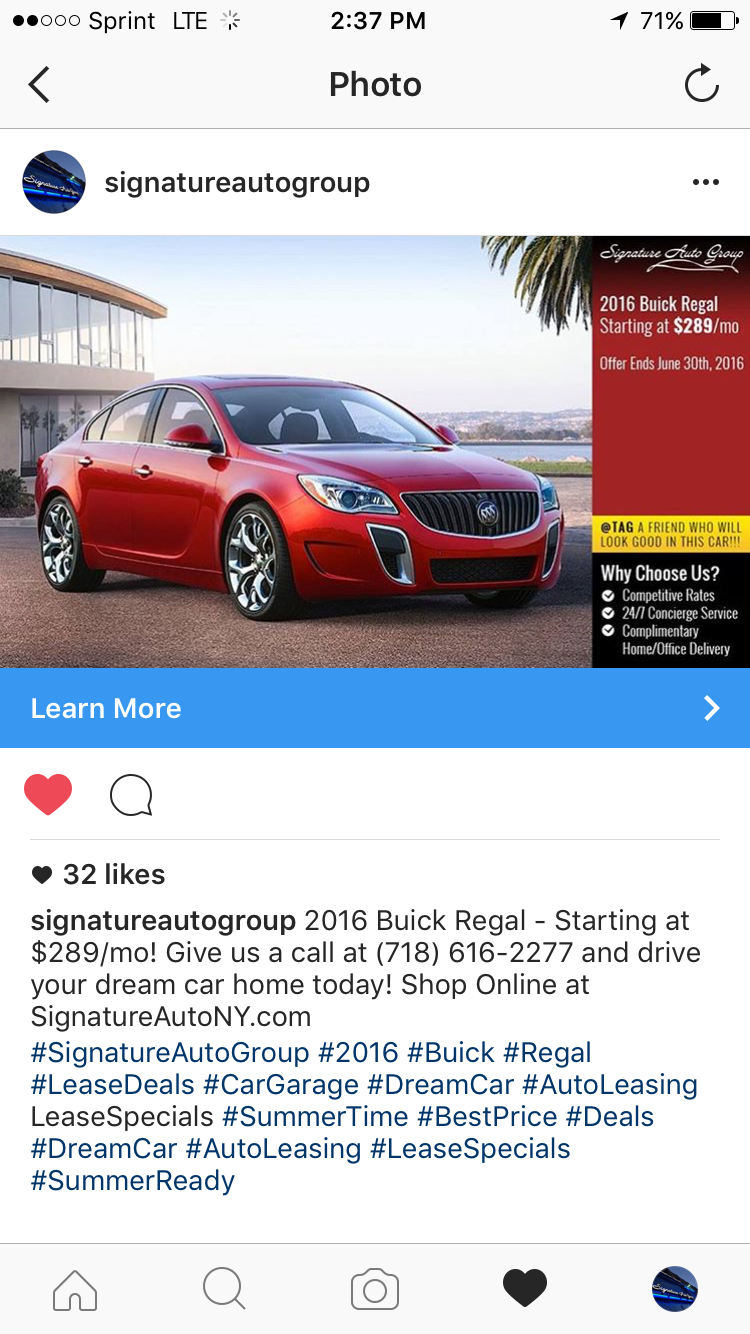Open the #SummerReady hashtag
The width and height of the screenshot is (750, 1334).
(133, 1180)
